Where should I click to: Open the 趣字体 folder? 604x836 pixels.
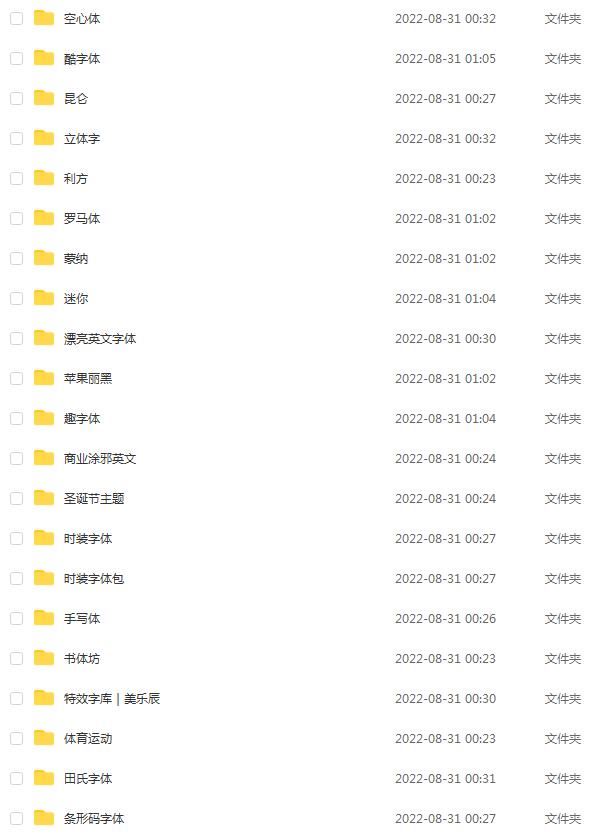pyautogui.click(x=81, y=419)
